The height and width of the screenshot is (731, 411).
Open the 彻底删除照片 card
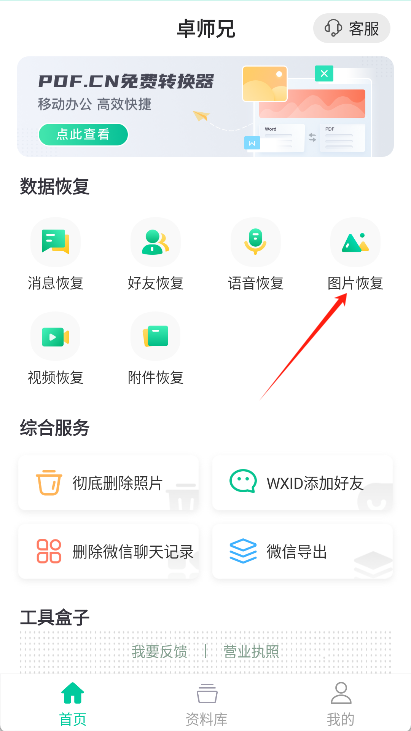[x=109, y=483]
